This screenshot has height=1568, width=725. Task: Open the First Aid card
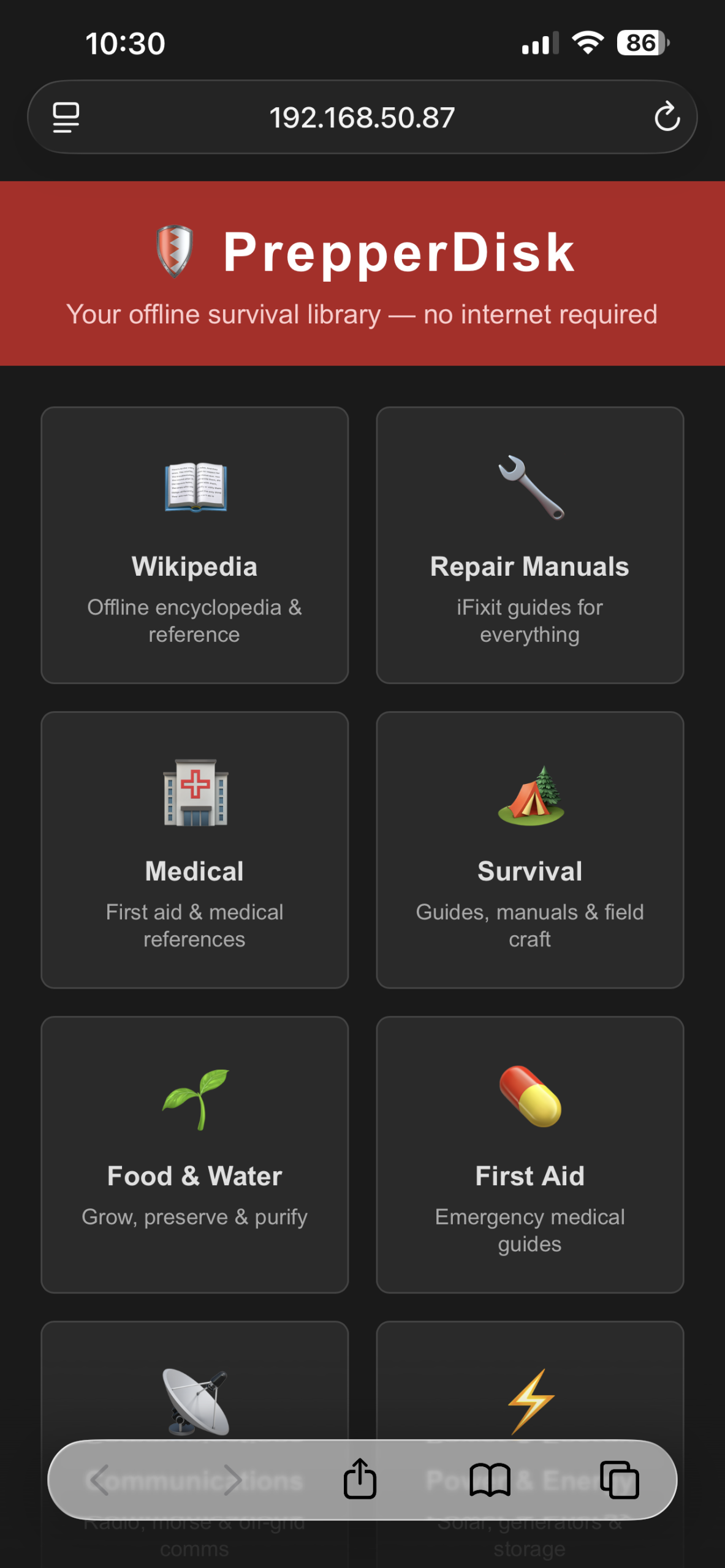tap(530, 1154)
